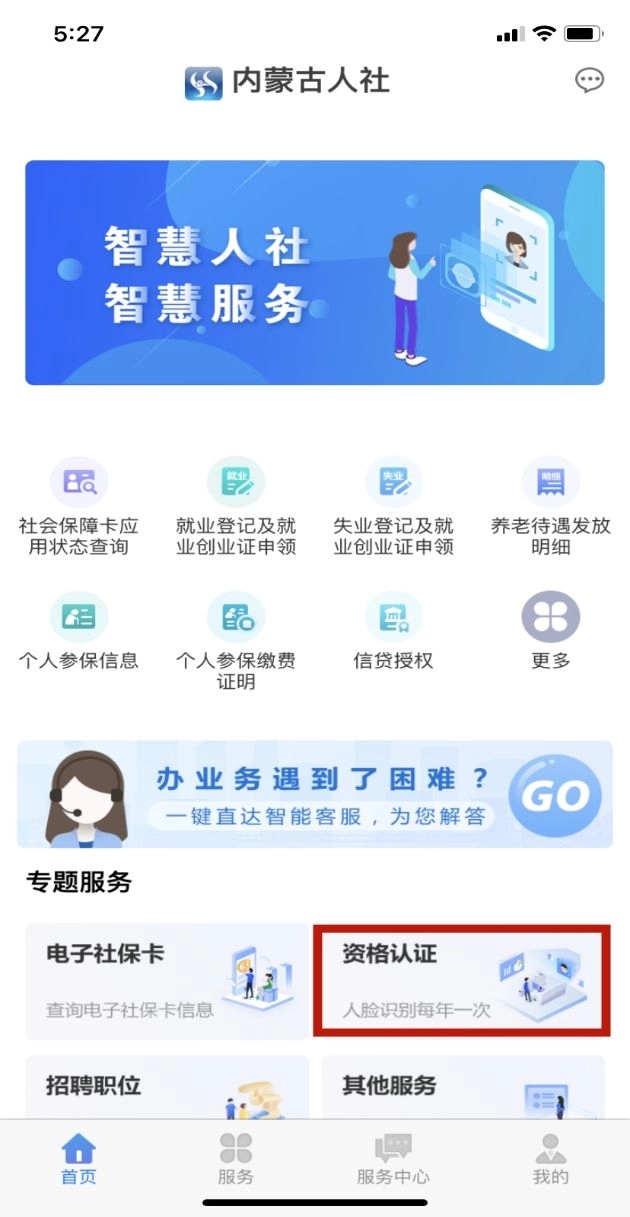The width and height of the screenshot is (630, 1217).
Task: Switch to the 服务 tab
Action: pyautogui.click(x=236, y=1160)
